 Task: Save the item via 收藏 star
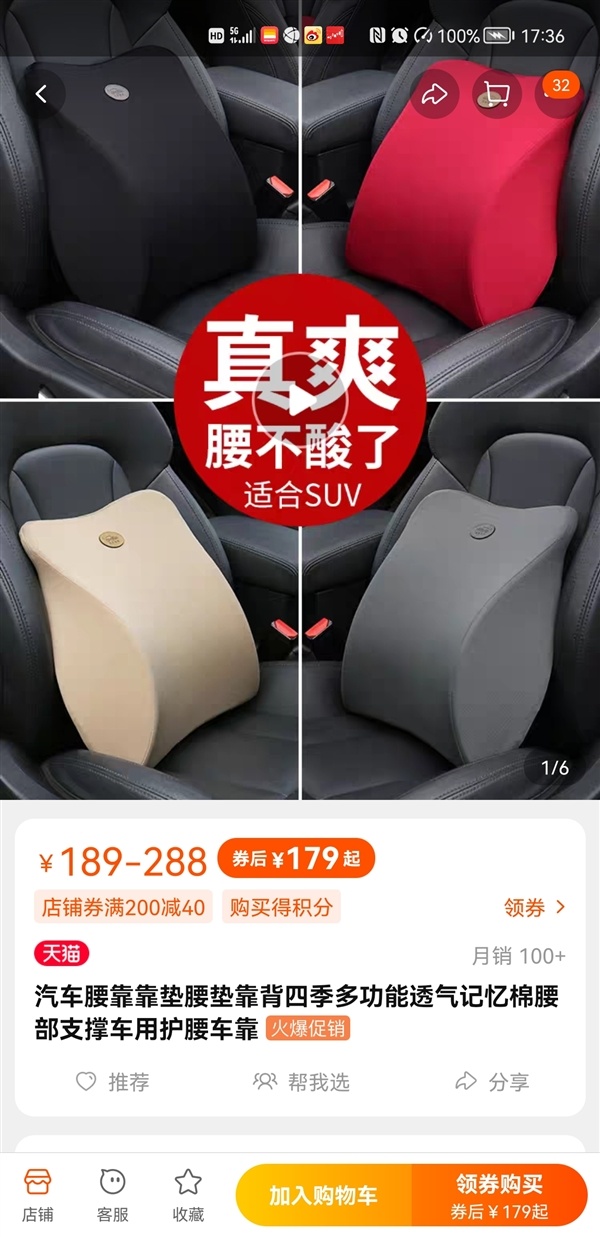coord(188,1195)
